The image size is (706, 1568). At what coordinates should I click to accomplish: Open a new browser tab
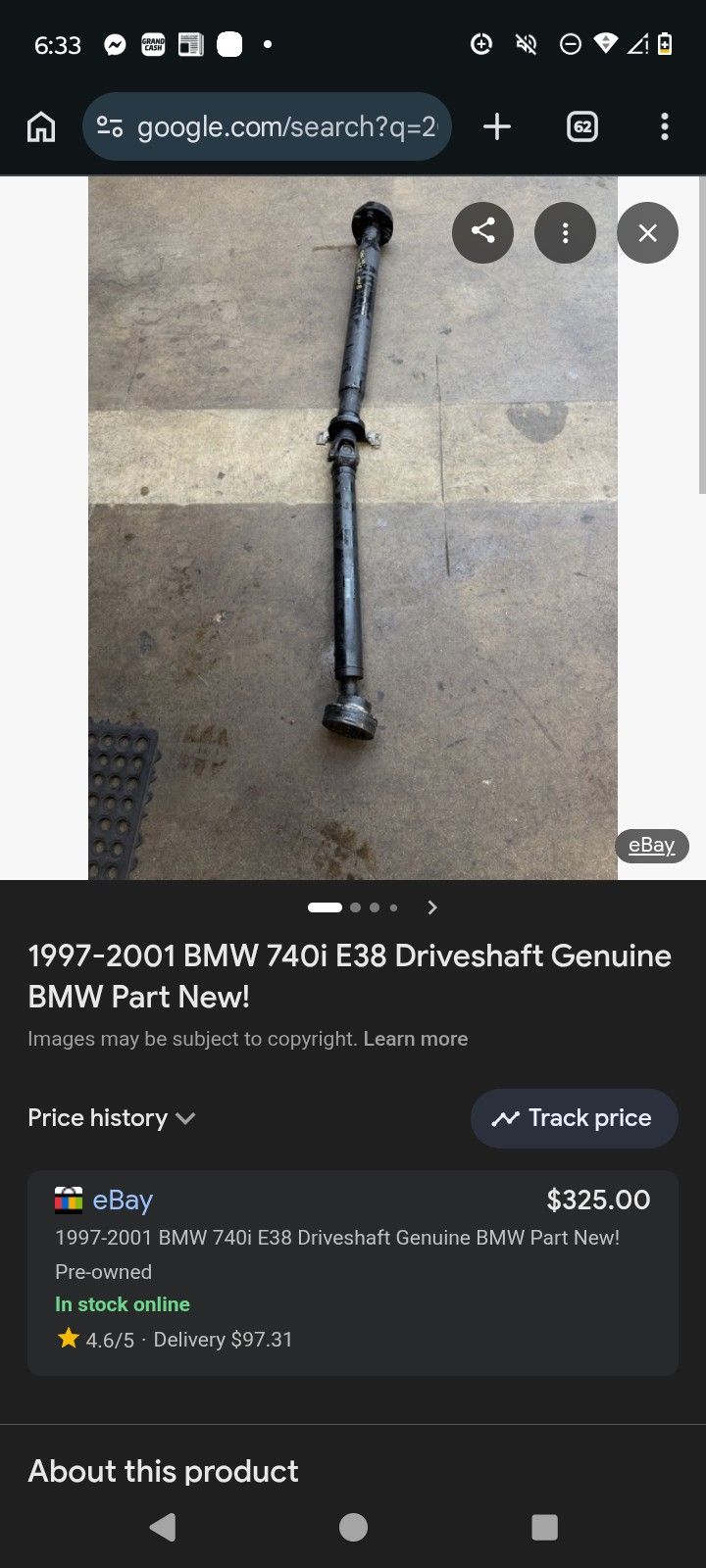pyautogui.click(x=497, y=126)
